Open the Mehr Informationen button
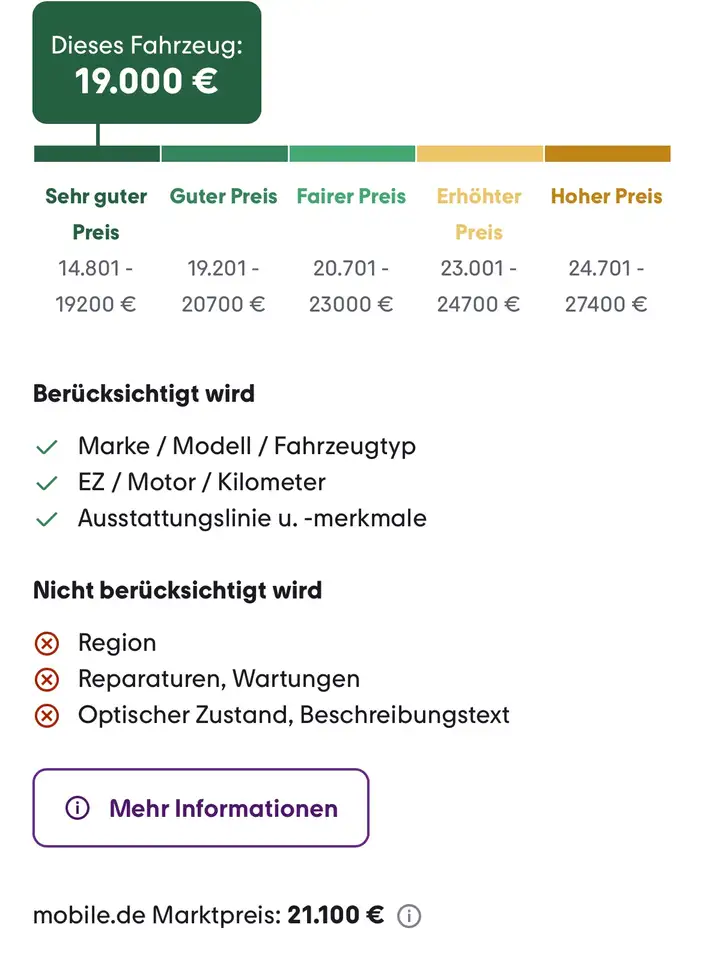 point(201,808)
